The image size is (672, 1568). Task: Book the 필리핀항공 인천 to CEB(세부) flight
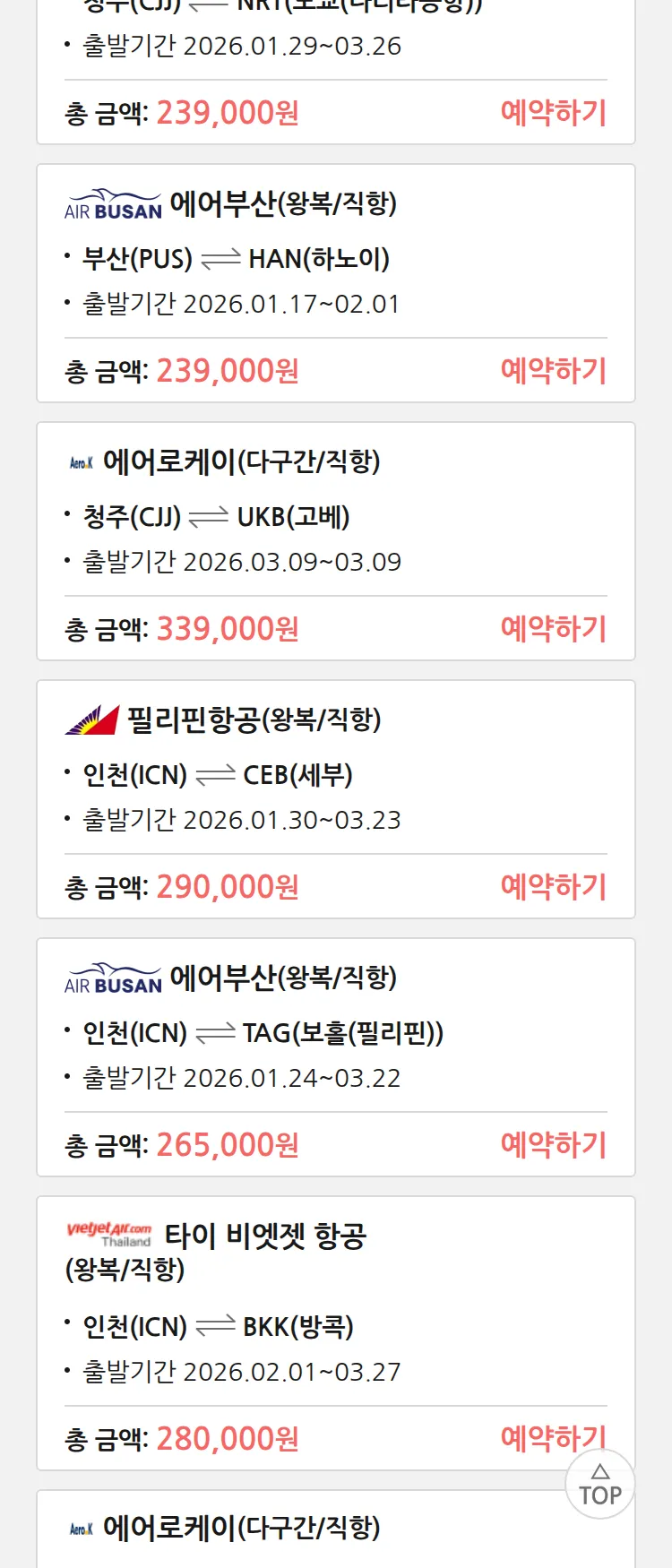[x=553, y=887]
